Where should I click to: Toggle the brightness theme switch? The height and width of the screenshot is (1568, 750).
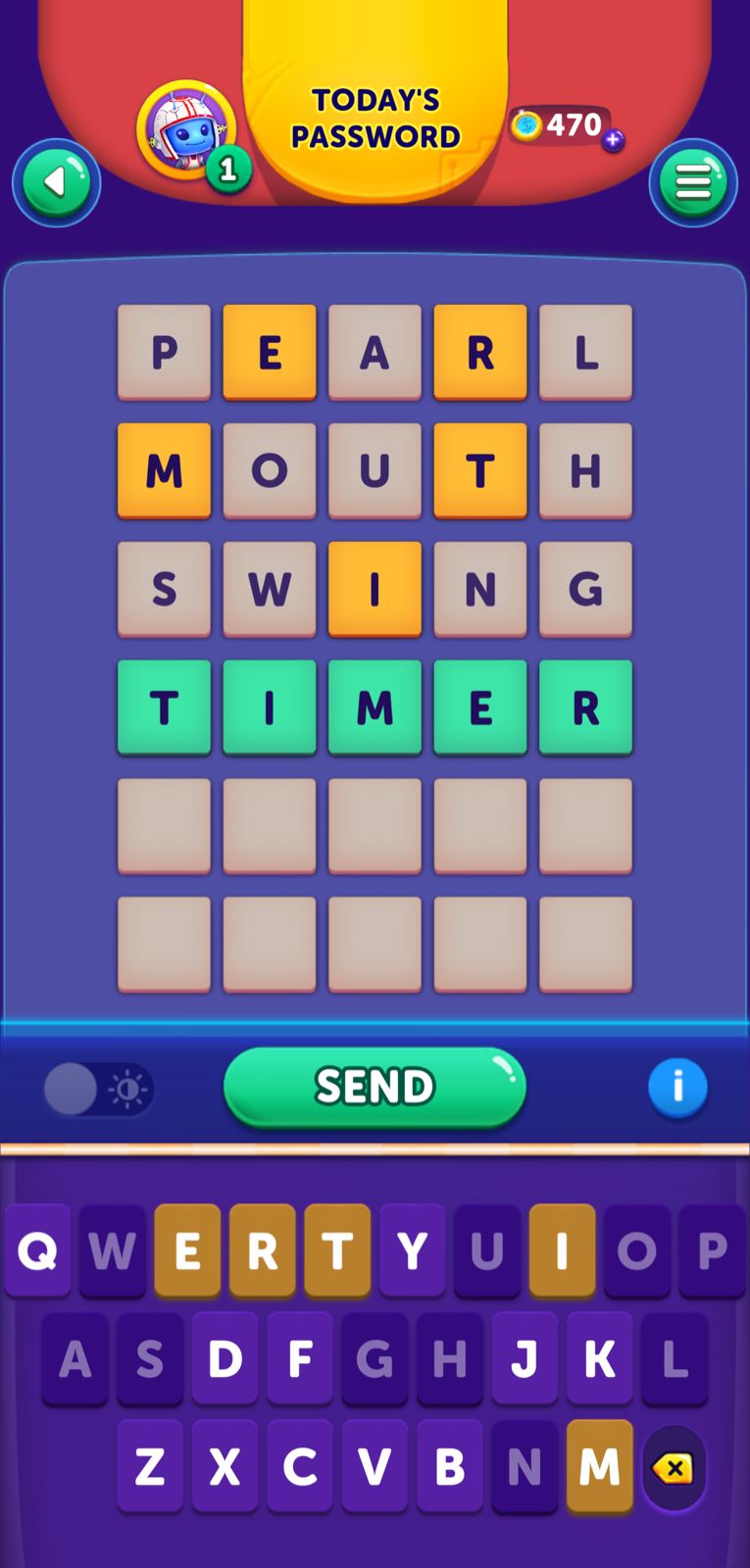click(x=98, y=1089)
